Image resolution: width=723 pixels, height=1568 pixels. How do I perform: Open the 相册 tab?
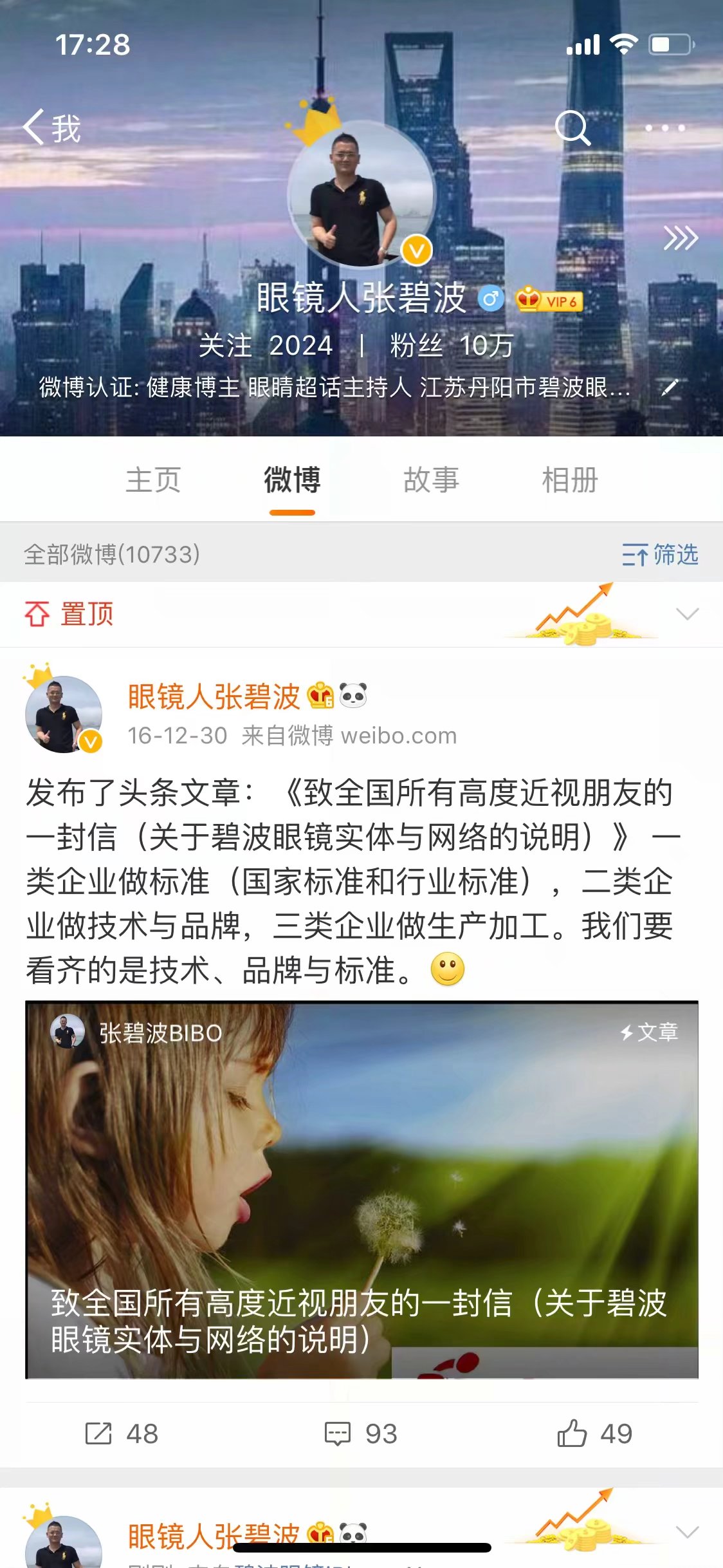click(x=570, y=480)
